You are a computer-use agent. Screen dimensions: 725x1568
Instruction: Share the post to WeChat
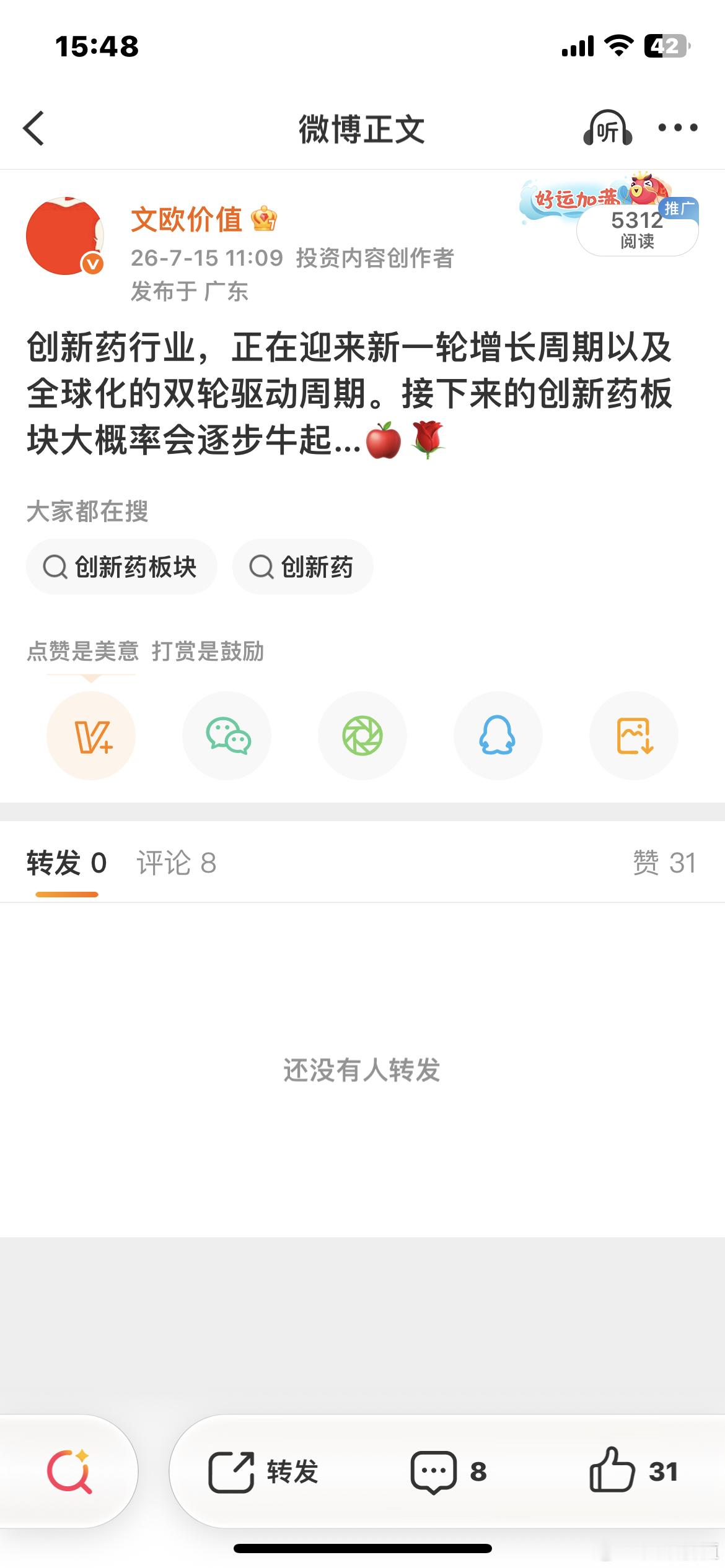[x=227, y=736]
